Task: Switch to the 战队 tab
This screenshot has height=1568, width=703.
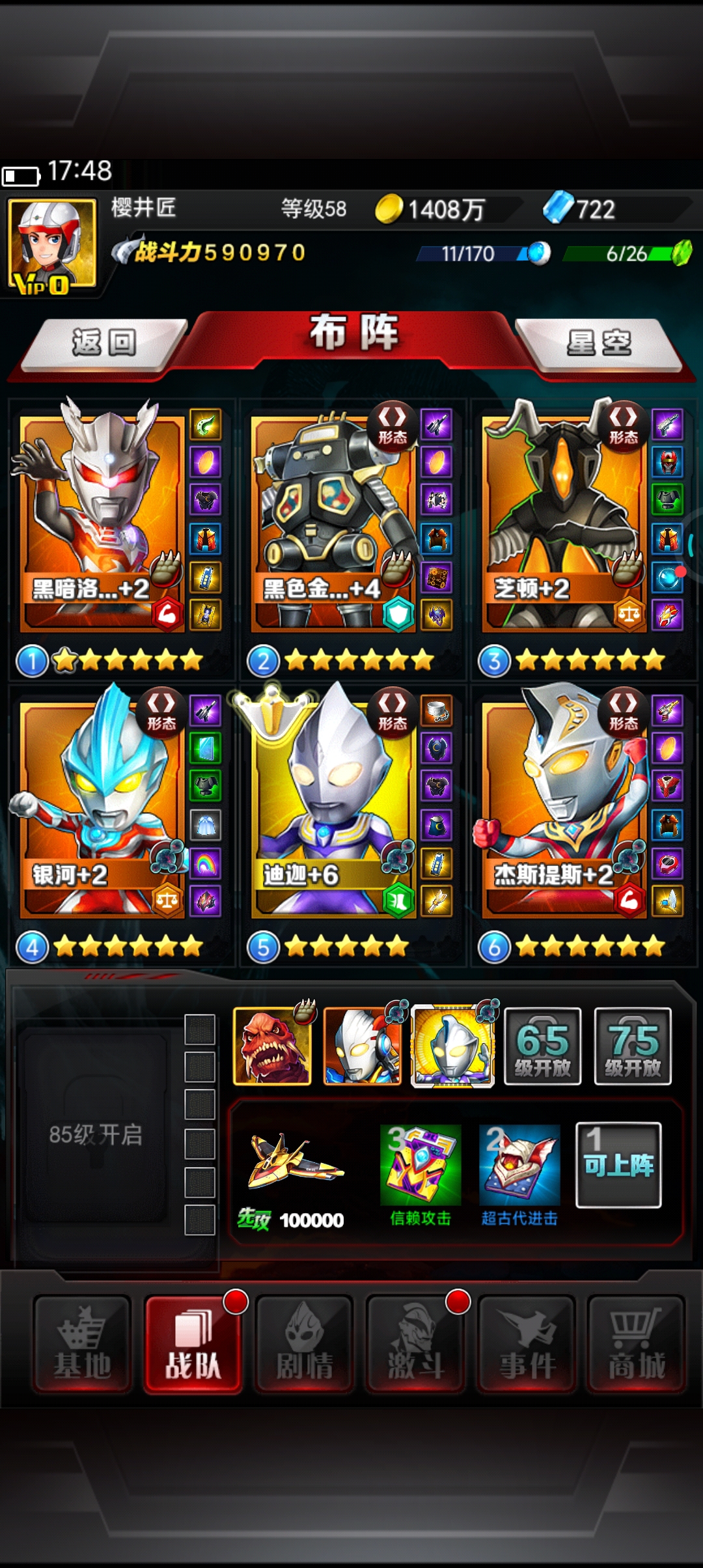Action: coord(193,1344)
